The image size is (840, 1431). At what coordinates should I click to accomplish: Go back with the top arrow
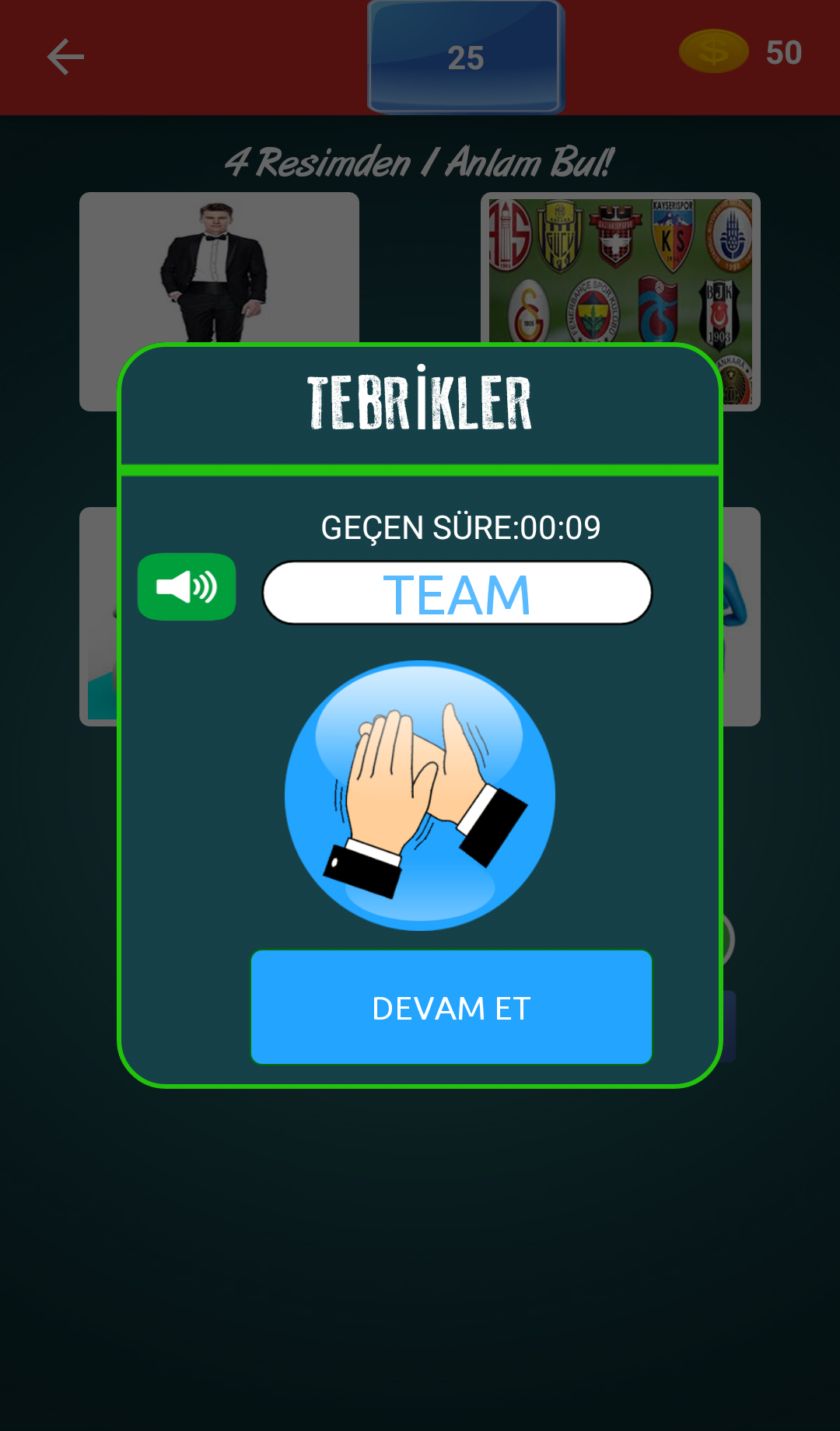tap(65, 57)
